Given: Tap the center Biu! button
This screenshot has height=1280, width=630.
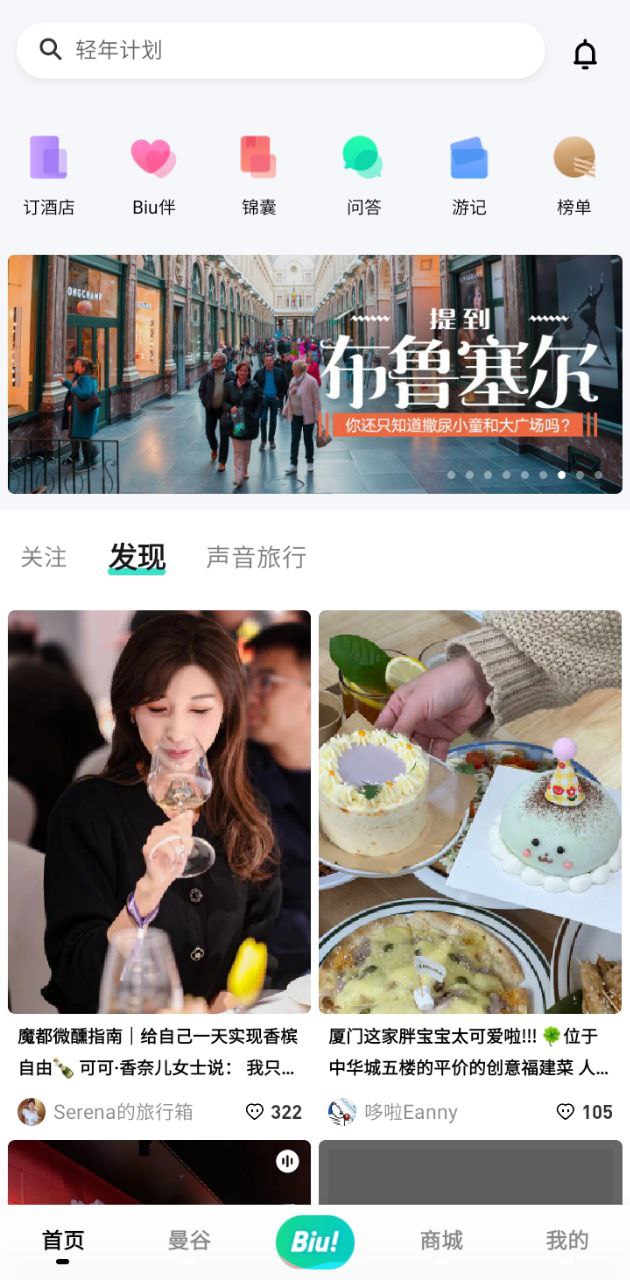Looking at the screenshot, I should 315,1241.
